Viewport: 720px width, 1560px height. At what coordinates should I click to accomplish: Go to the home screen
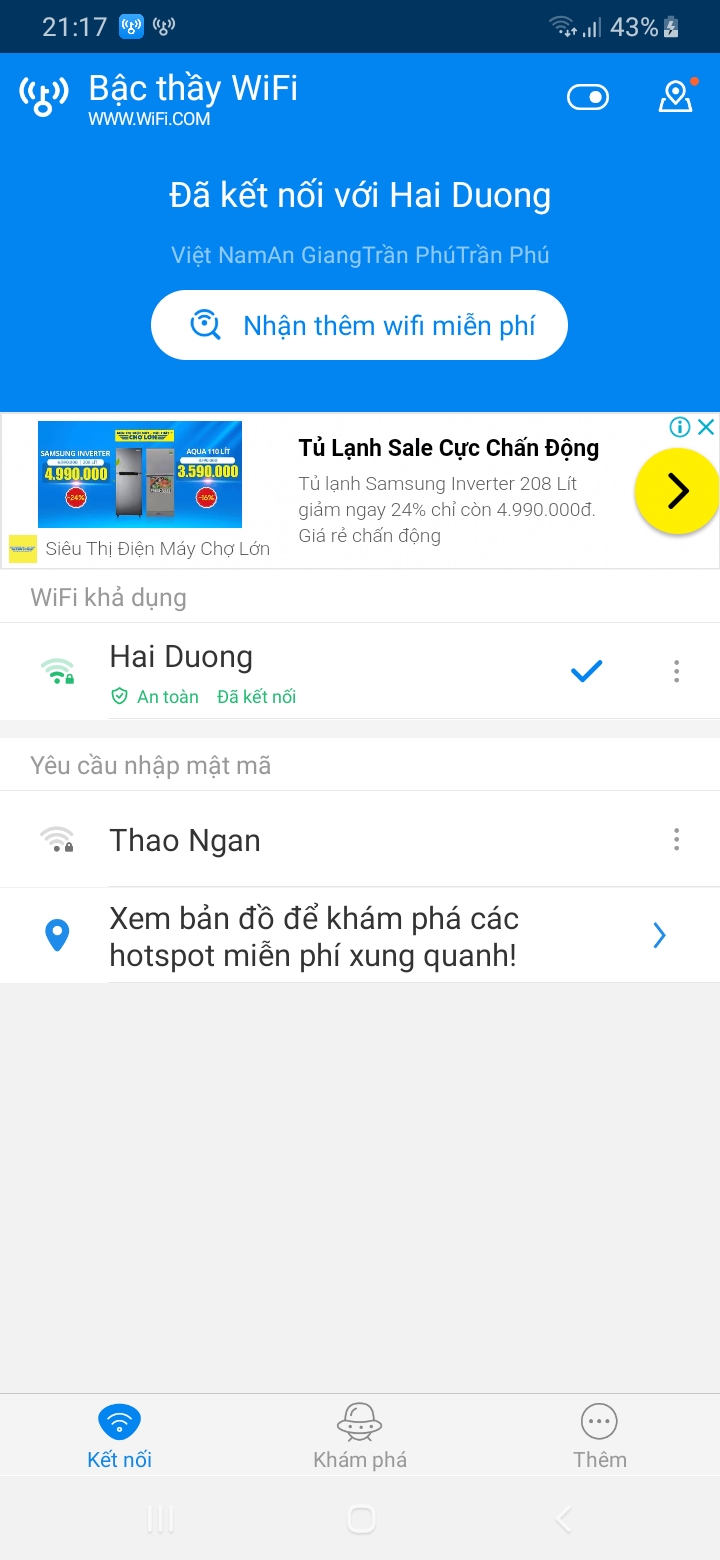point(360,1520)
